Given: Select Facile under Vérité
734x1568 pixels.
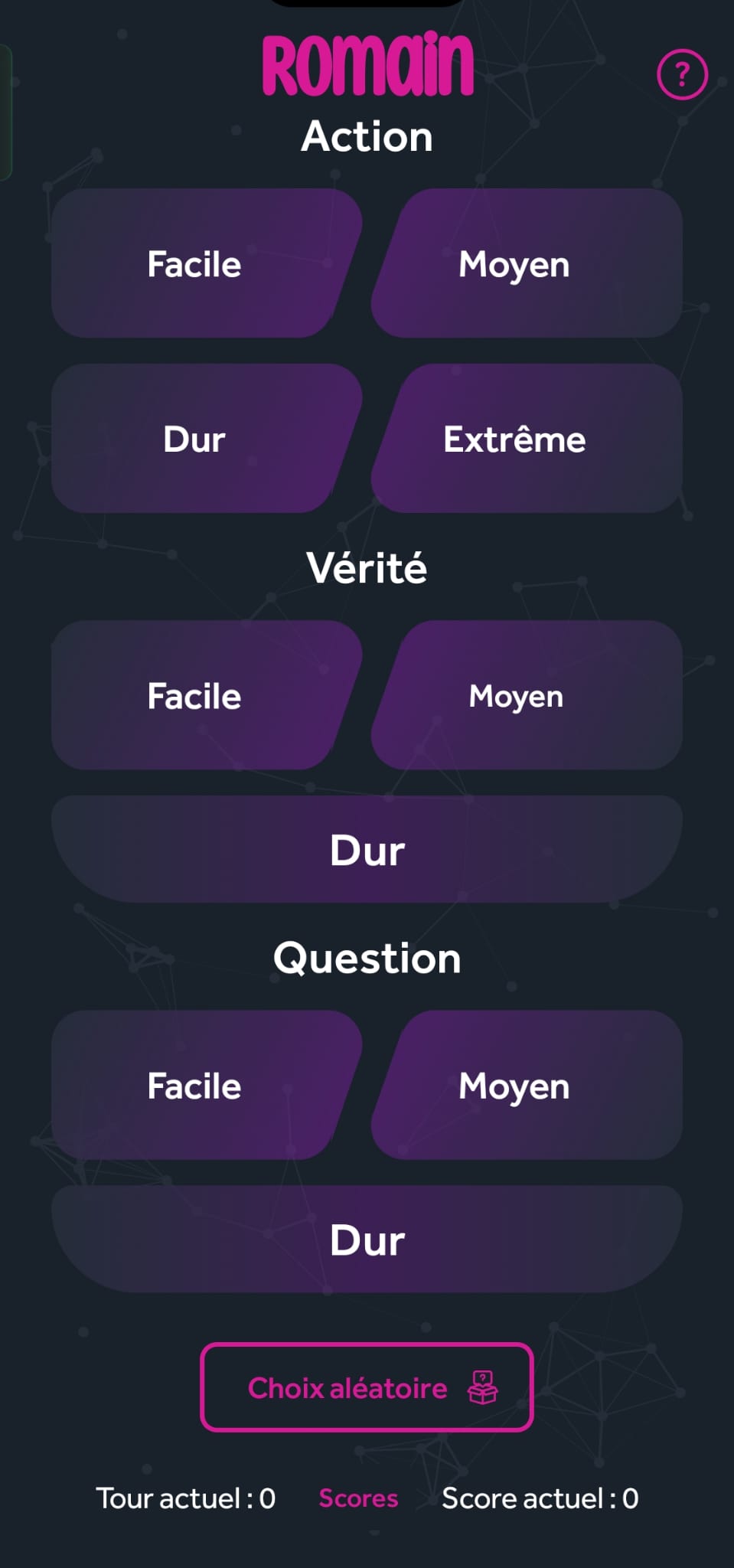Looking at the screenshot, I should click(x=194, y=695).
